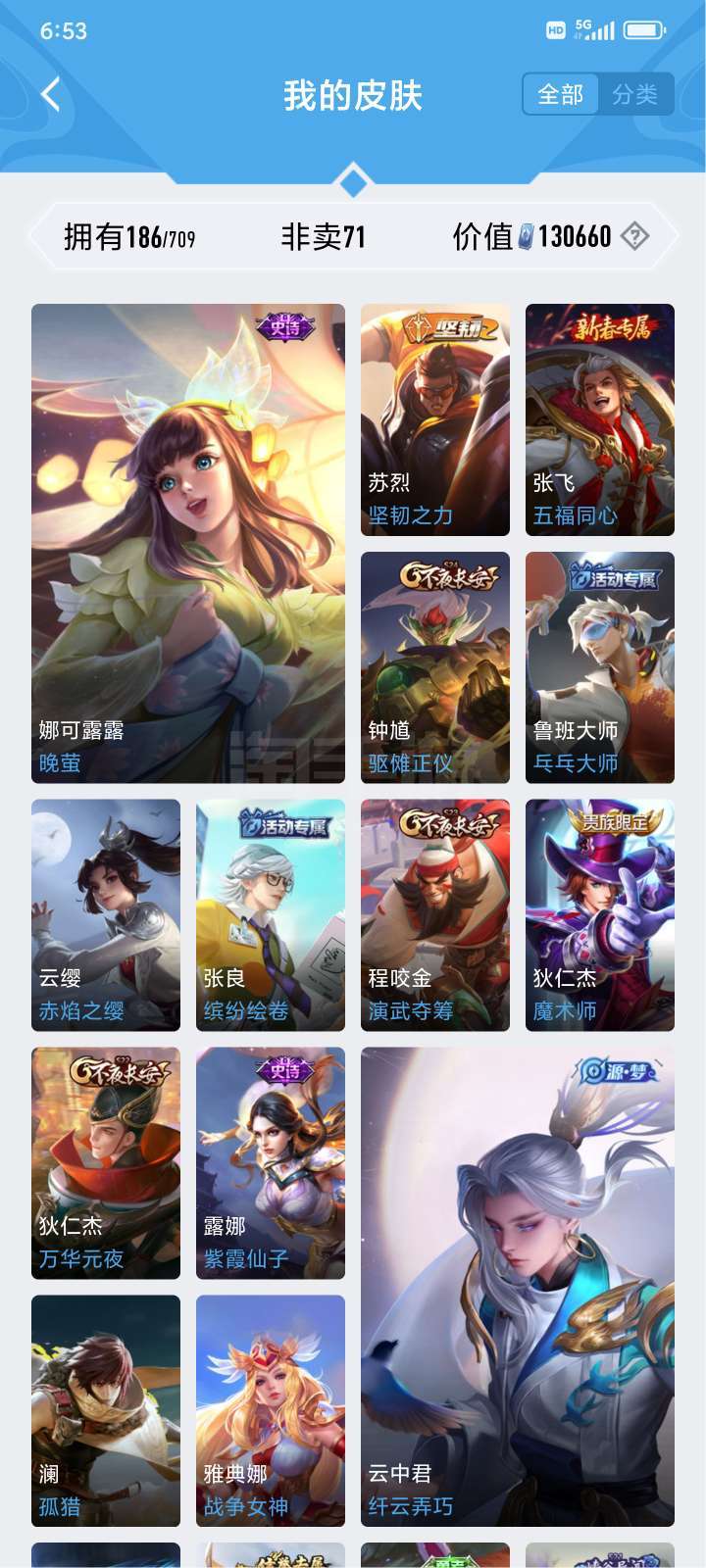This screenshot has height=1568, width=706.
Task: View 张良 缤纷绘卷 skin
Action: (x=271, y=915)
